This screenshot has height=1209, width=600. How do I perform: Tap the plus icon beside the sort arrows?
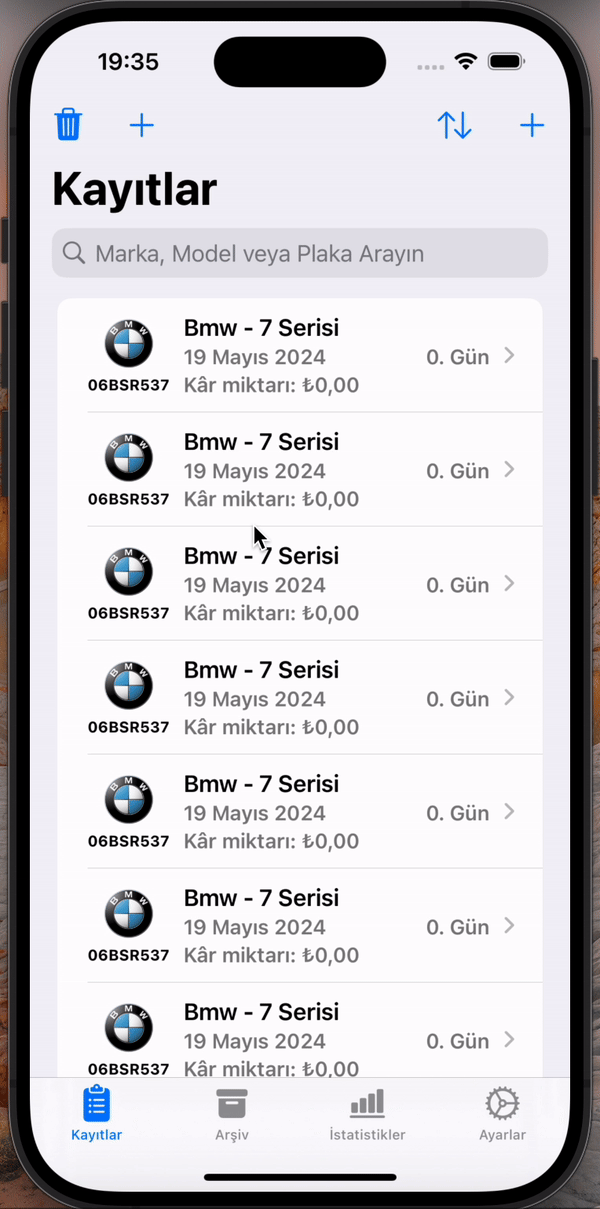coord(532,125)
